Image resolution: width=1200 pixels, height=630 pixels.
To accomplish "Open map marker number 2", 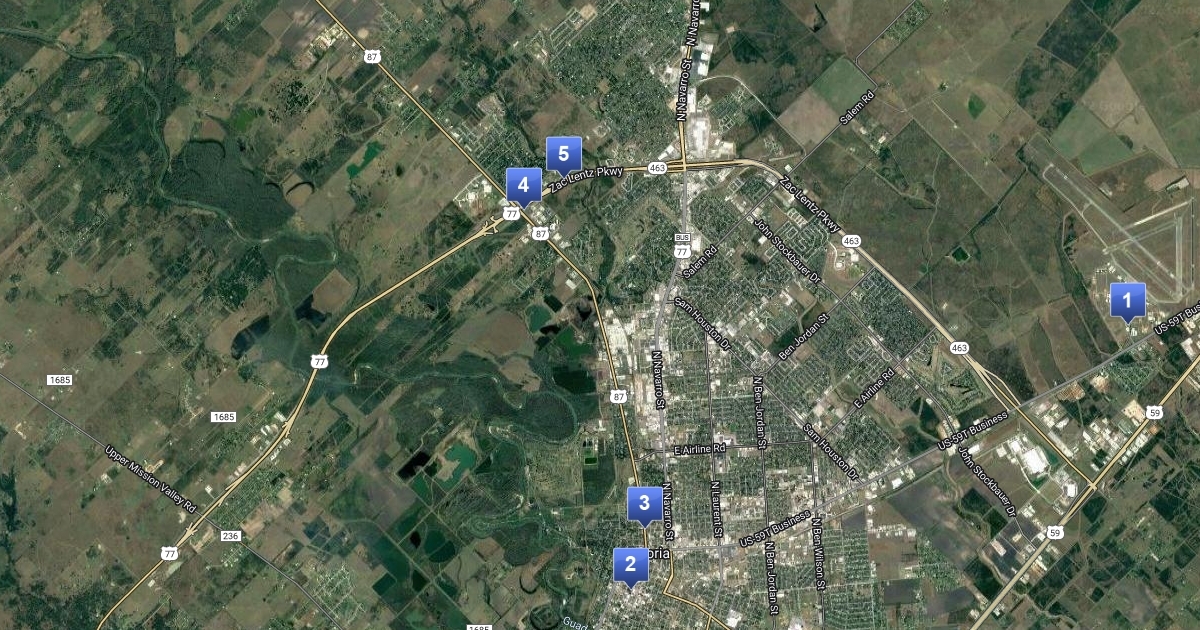I will (630, 565).
